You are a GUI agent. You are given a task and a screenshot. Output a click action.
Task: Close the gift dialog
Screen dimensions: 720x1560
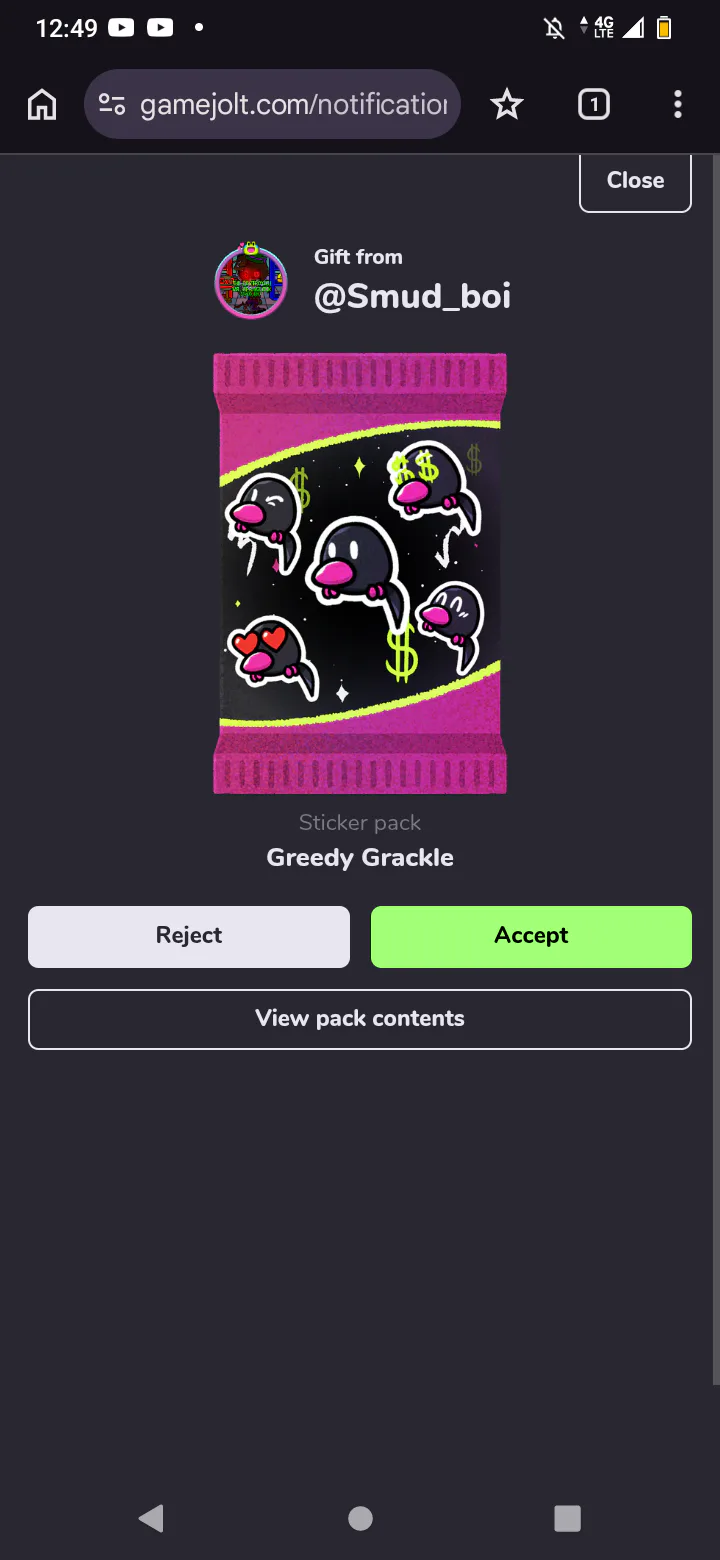[x=635, y=181]
